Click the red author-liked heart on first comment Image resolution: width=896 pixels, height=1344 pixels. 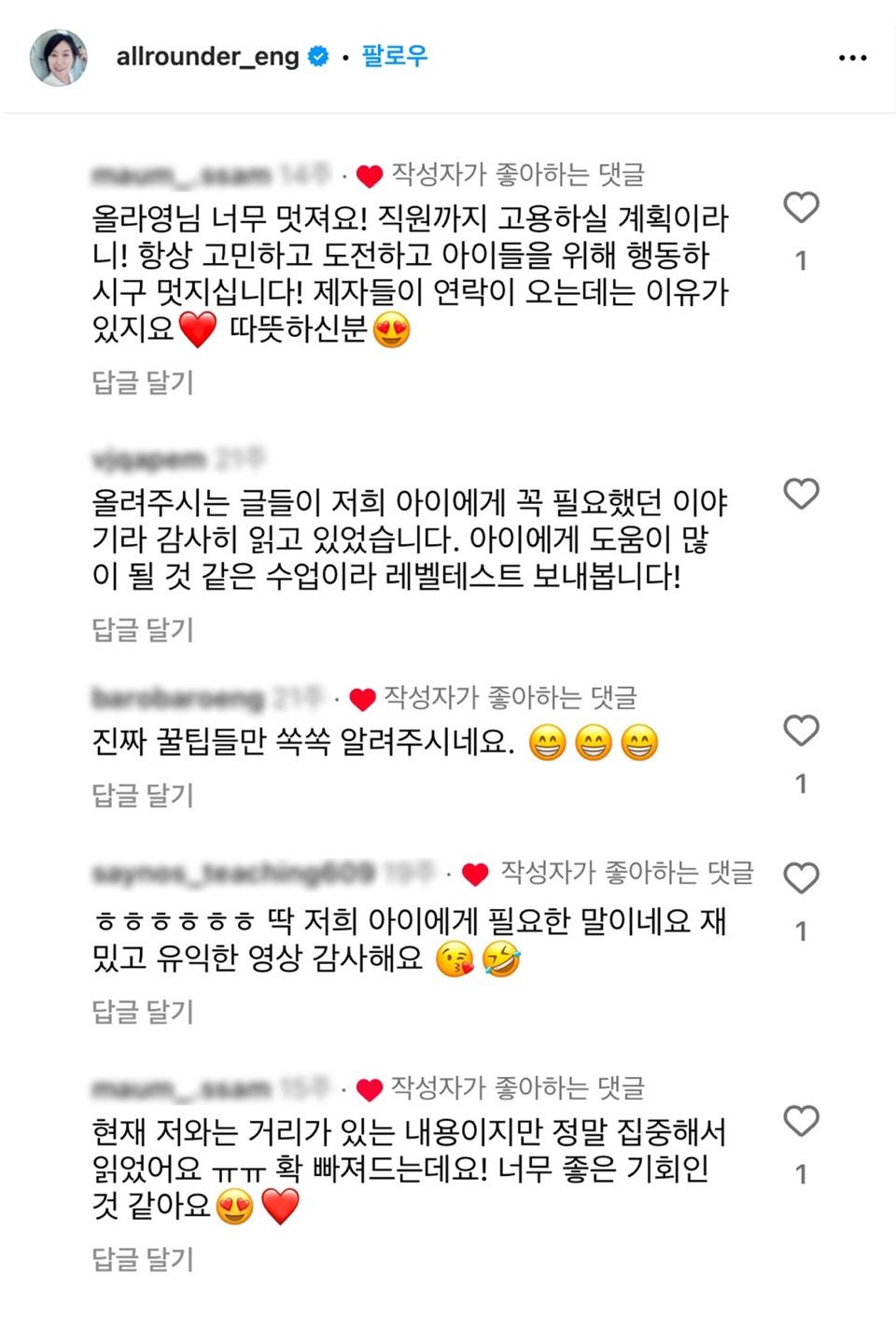pyautogui.click(x=371, y=172)
